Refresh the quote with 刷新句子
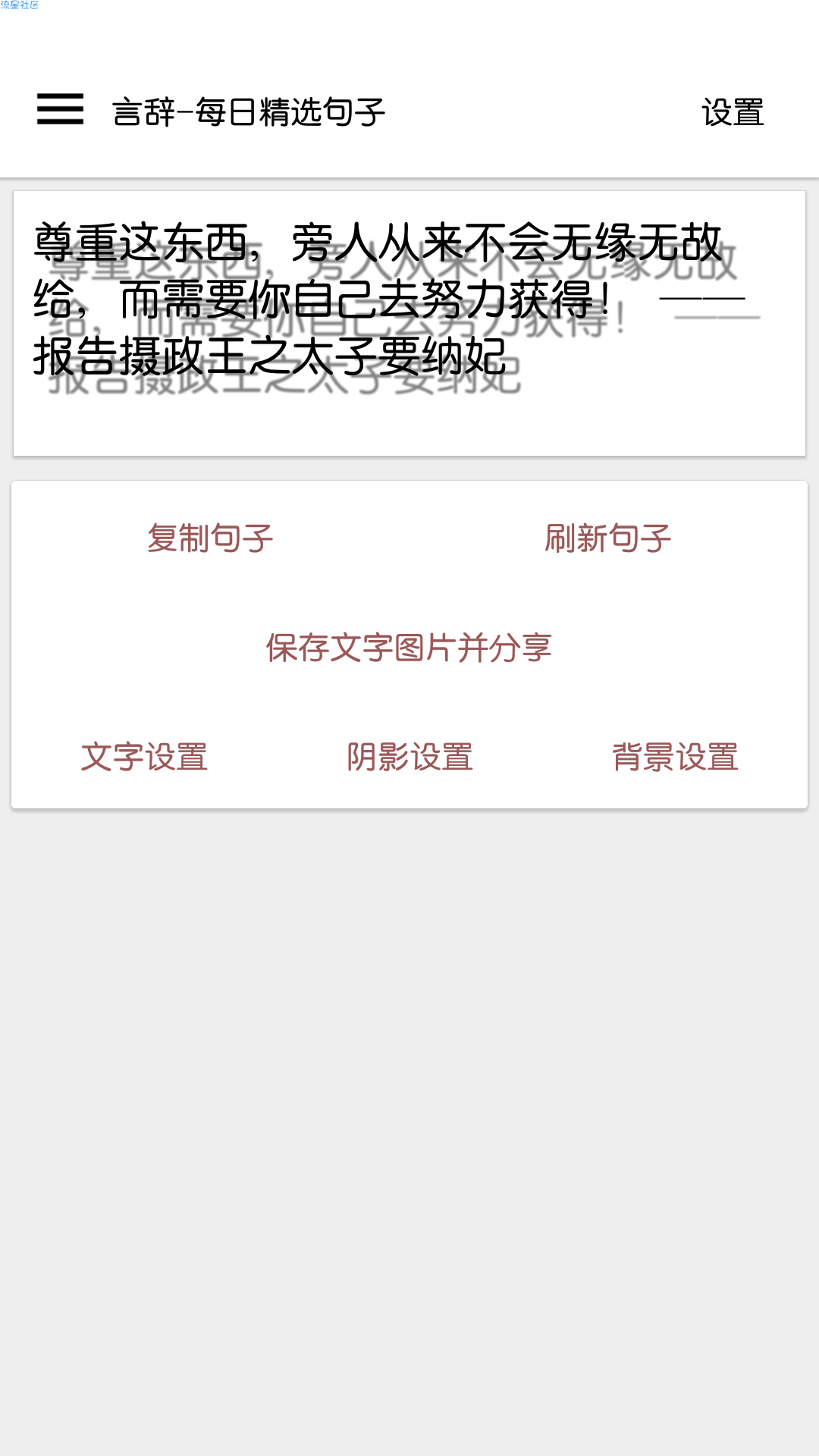819x1456 pixels. click(608, 538)
